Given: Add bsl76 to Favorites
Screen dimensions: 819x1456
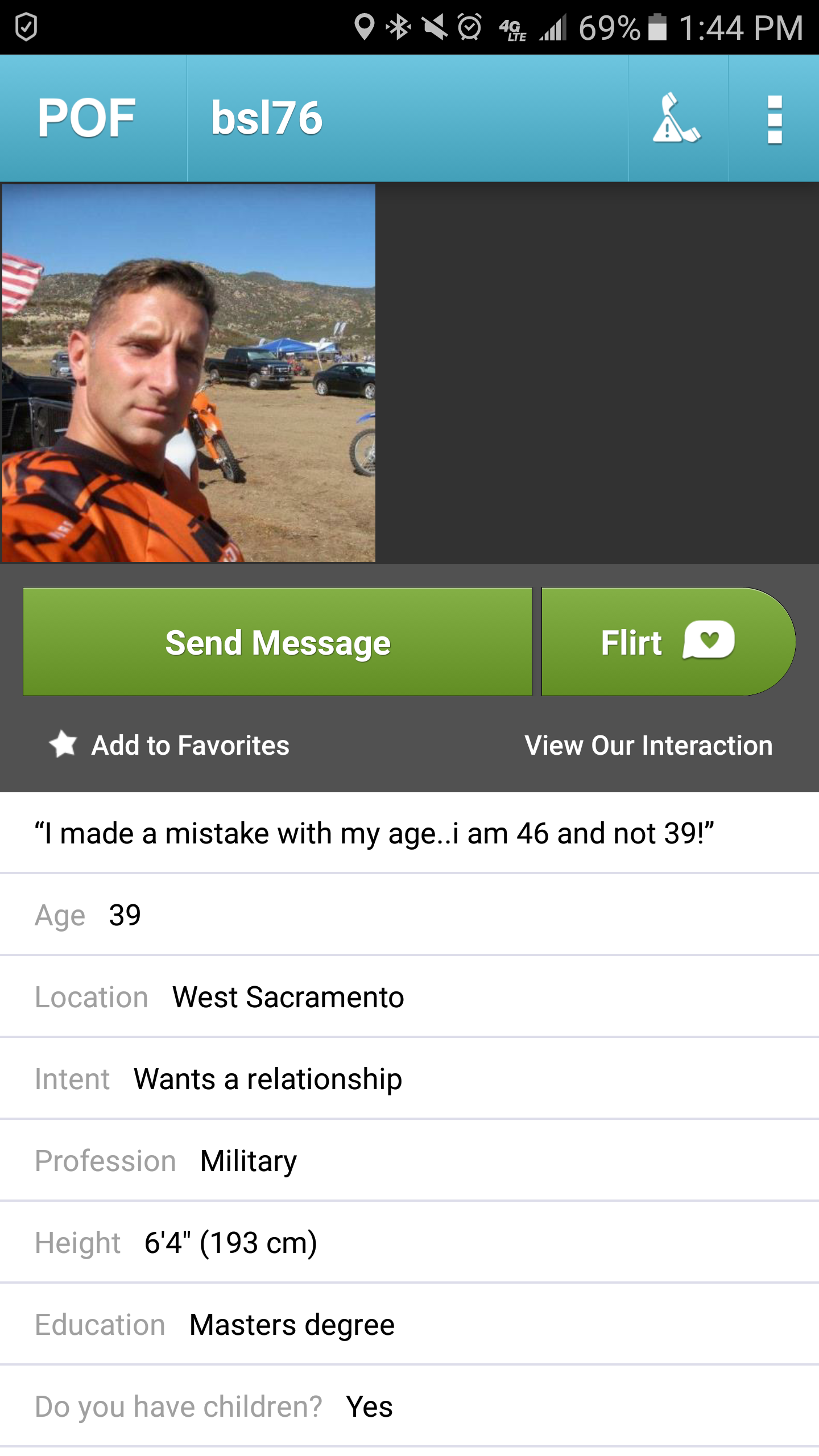Looking at the screenshot, I should [169, 745].
